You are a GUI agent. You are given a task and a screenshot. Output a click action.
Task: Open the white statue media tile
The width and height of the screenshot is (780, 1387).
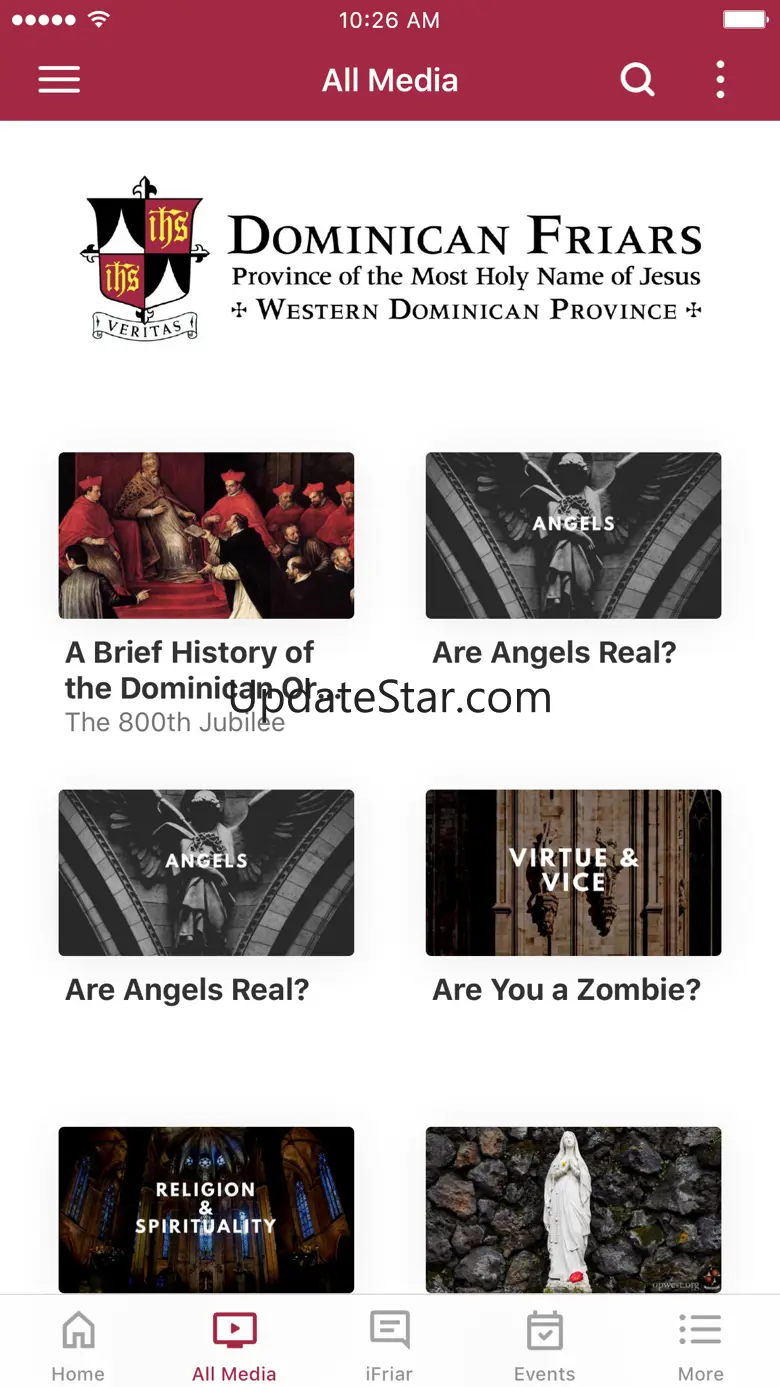pos(573,1209)
